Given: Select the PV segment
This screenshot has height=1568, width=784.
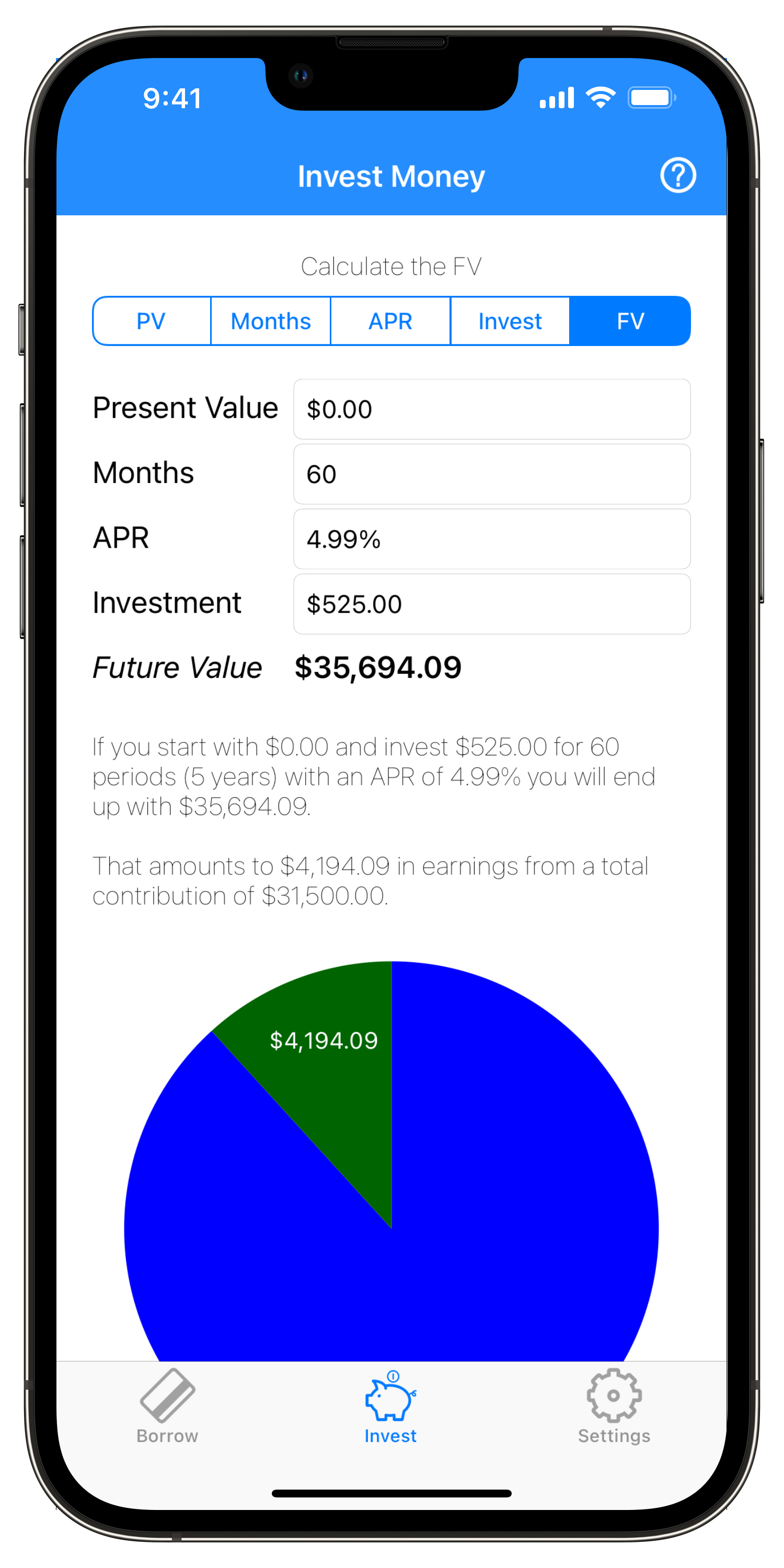Looking at the screenshot, I should [152, 321].
